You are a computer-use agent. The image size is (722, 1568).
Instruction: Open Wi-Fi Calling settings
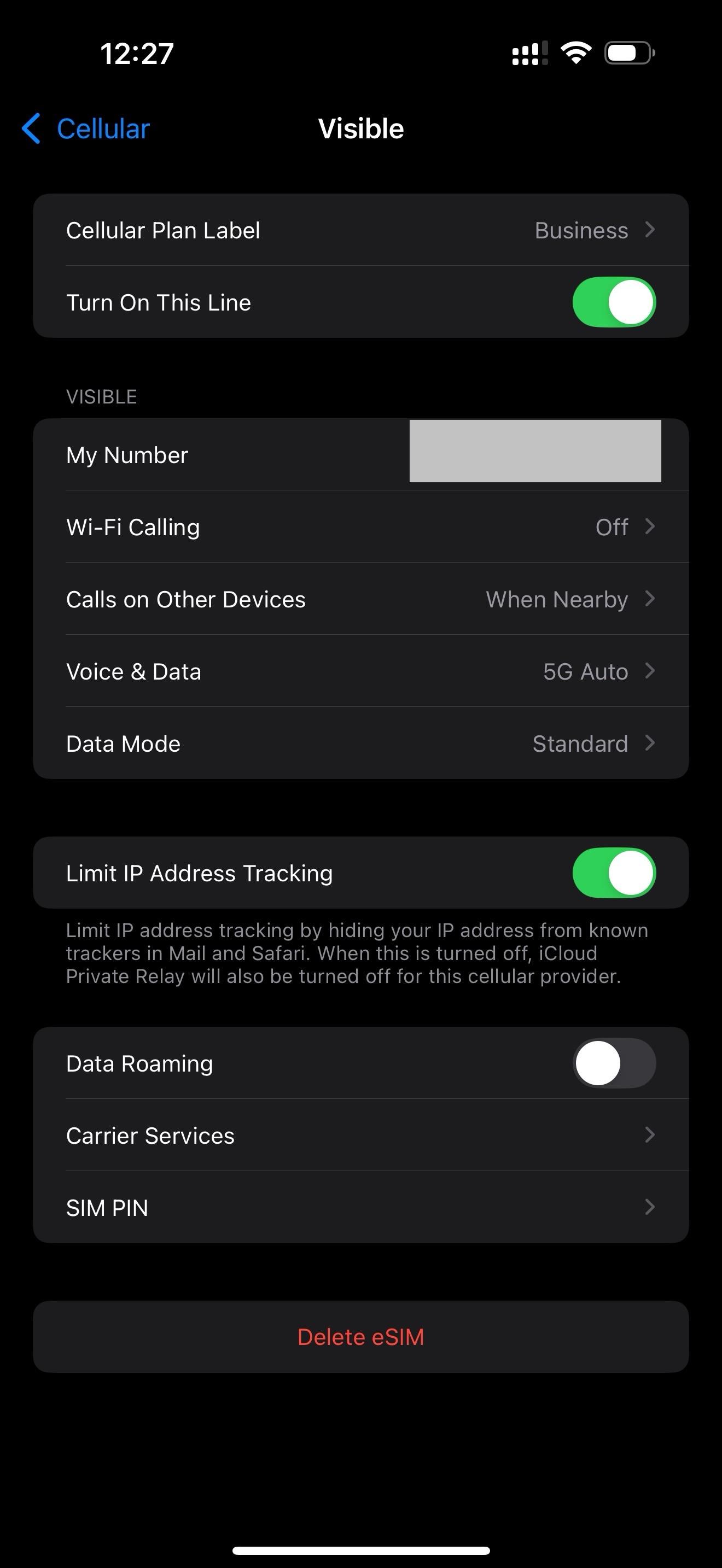coord(361,526)
